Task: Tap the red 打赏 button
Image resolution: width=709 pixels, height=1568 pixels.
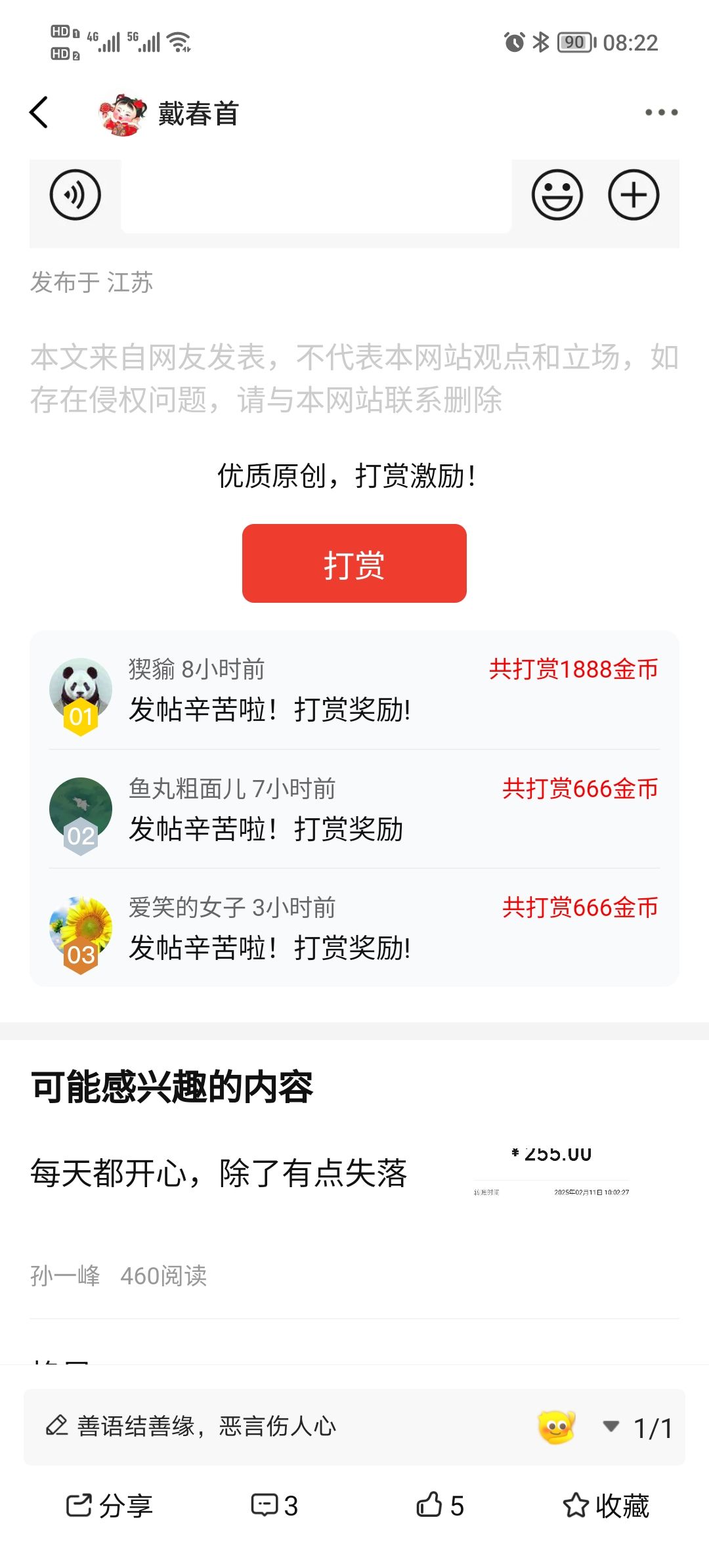Action: click(x=354, y=563)
